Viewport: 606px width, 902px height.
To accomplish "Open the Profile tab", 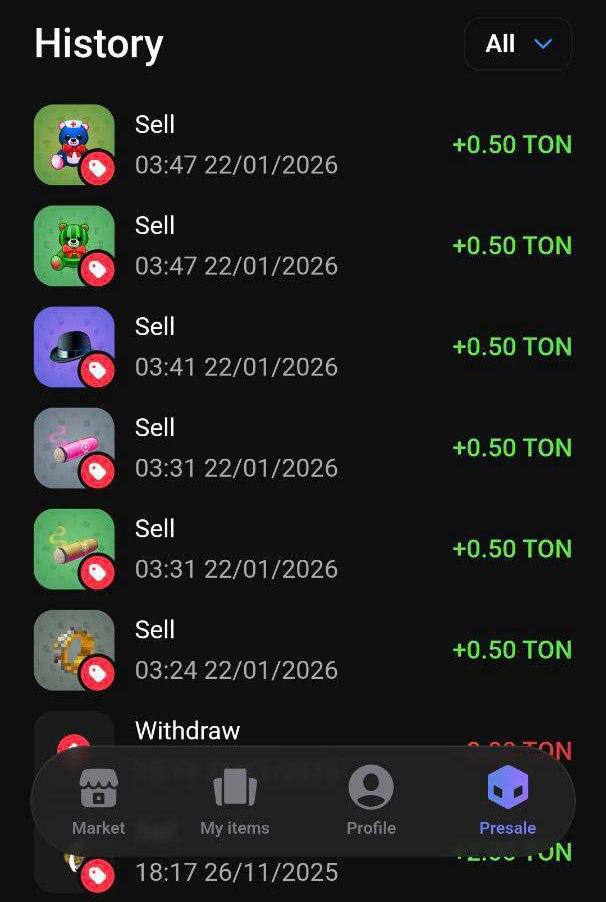I will tap(370, 802).
